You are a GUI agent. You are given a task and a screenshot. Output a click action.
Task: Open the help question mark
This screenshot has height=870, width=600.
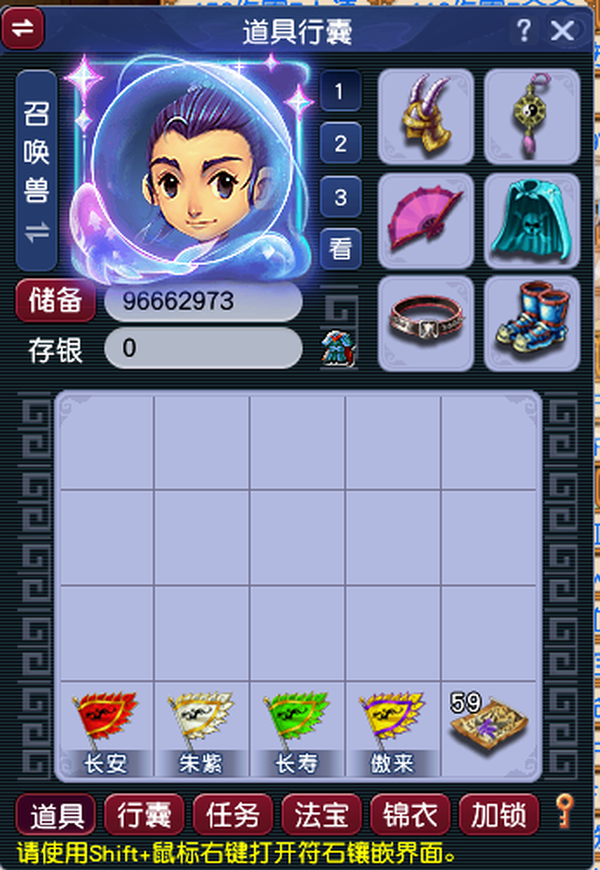tap(524, 30)
